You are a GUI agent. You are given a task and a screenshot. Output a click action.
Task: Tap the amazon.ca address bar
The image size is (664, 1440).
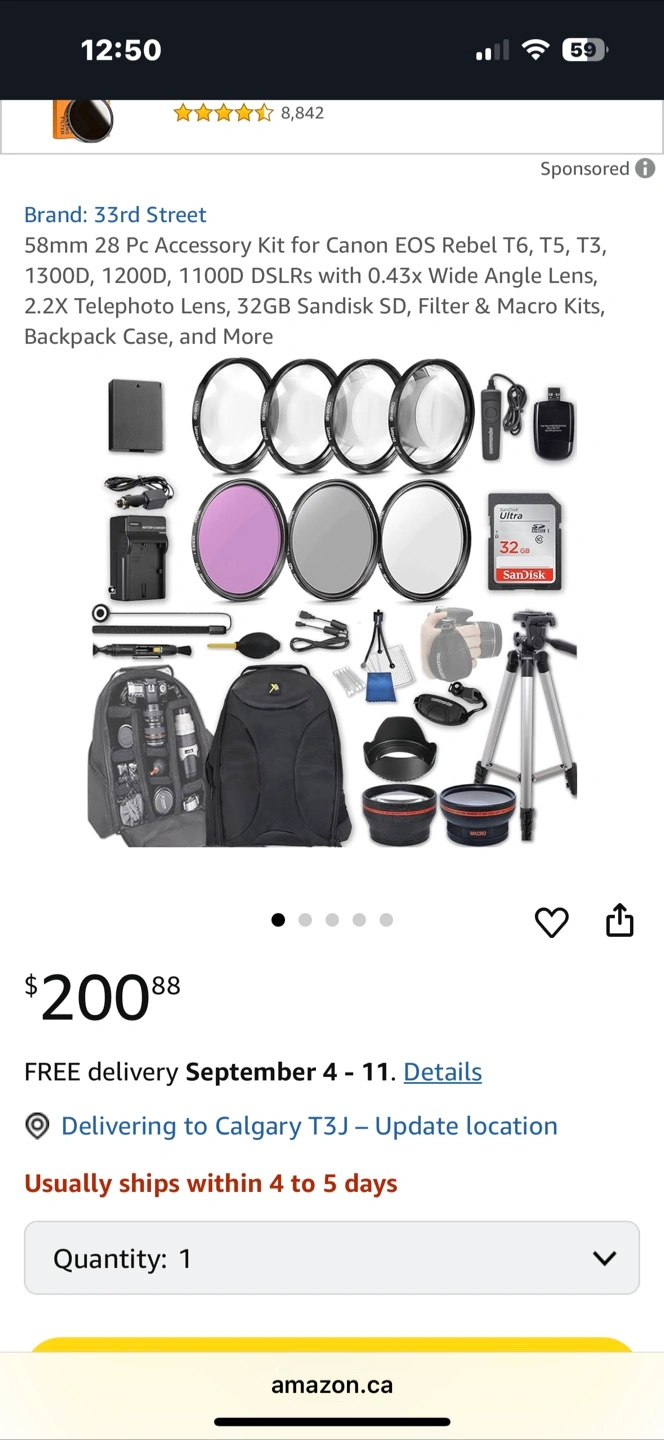click(x=331, y=1385)
